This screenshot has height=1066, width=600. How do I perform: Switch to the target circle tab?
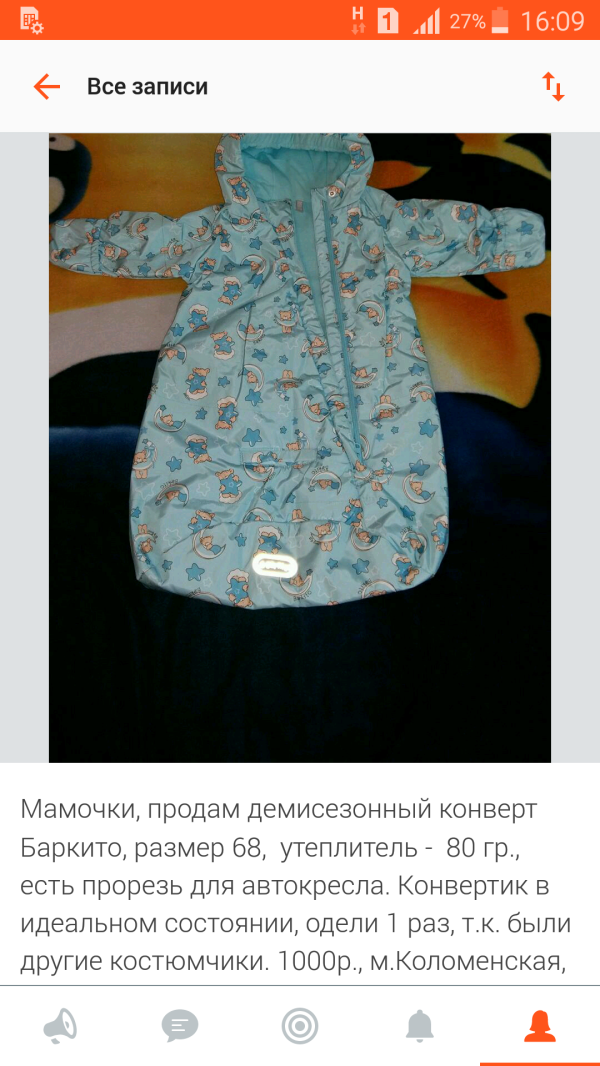coord(300,1027)
